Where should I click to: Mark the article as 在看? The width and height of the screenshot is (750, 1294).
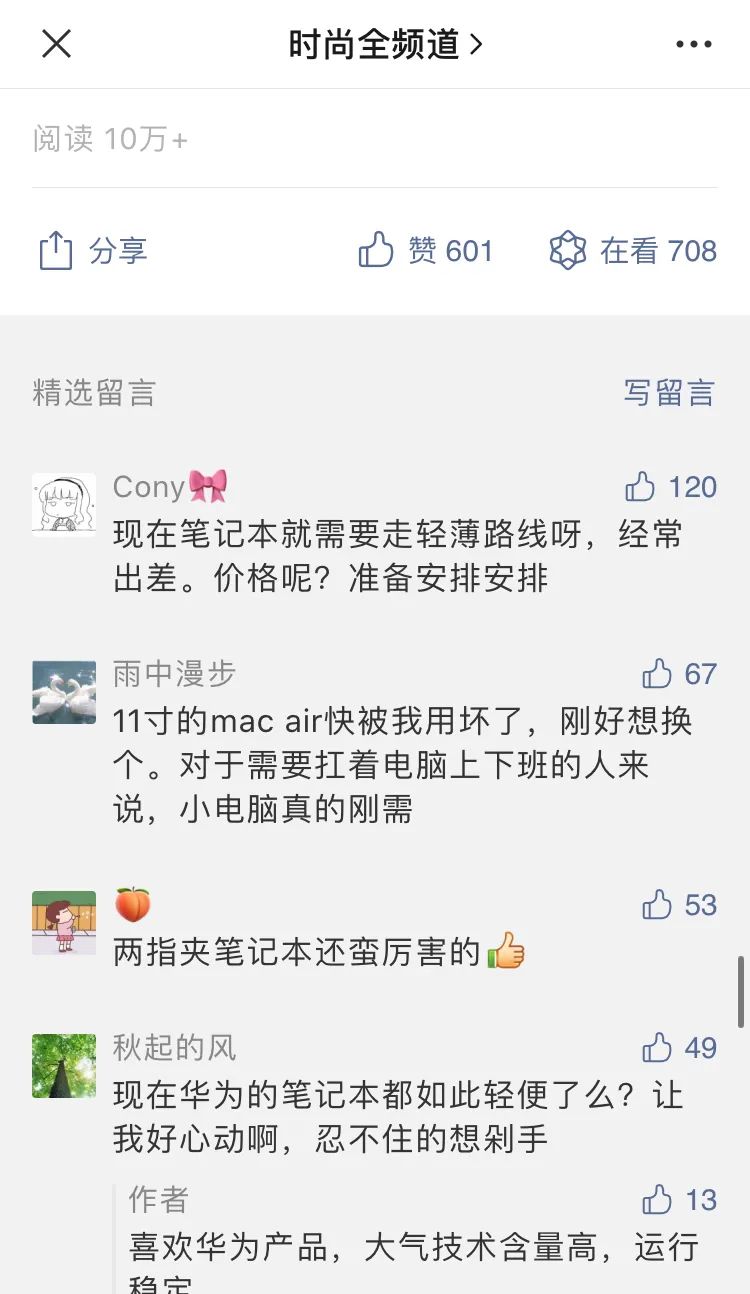click(633, 250)
